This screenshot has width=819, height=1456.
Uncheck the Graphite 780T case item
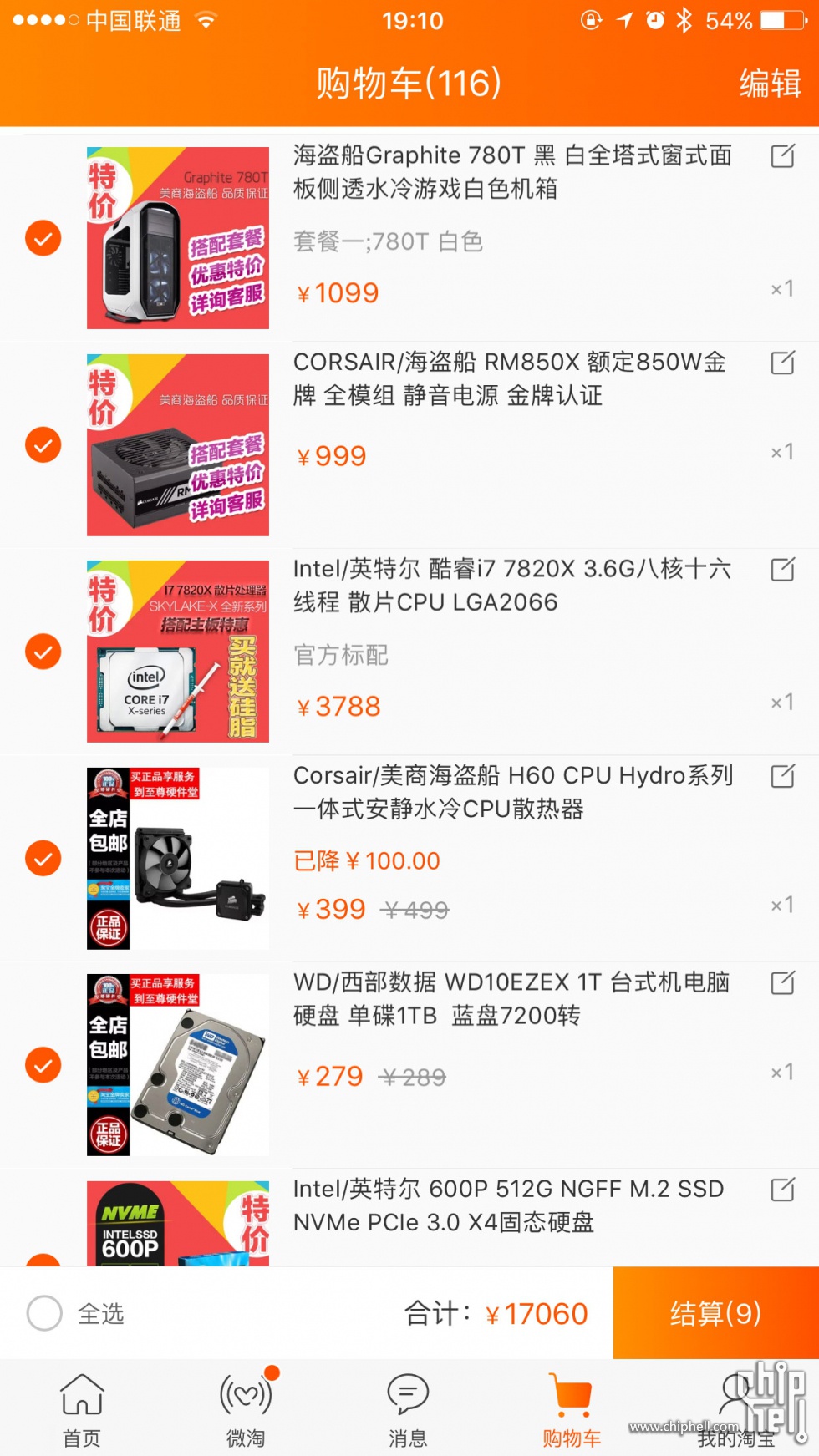[43, 239]
